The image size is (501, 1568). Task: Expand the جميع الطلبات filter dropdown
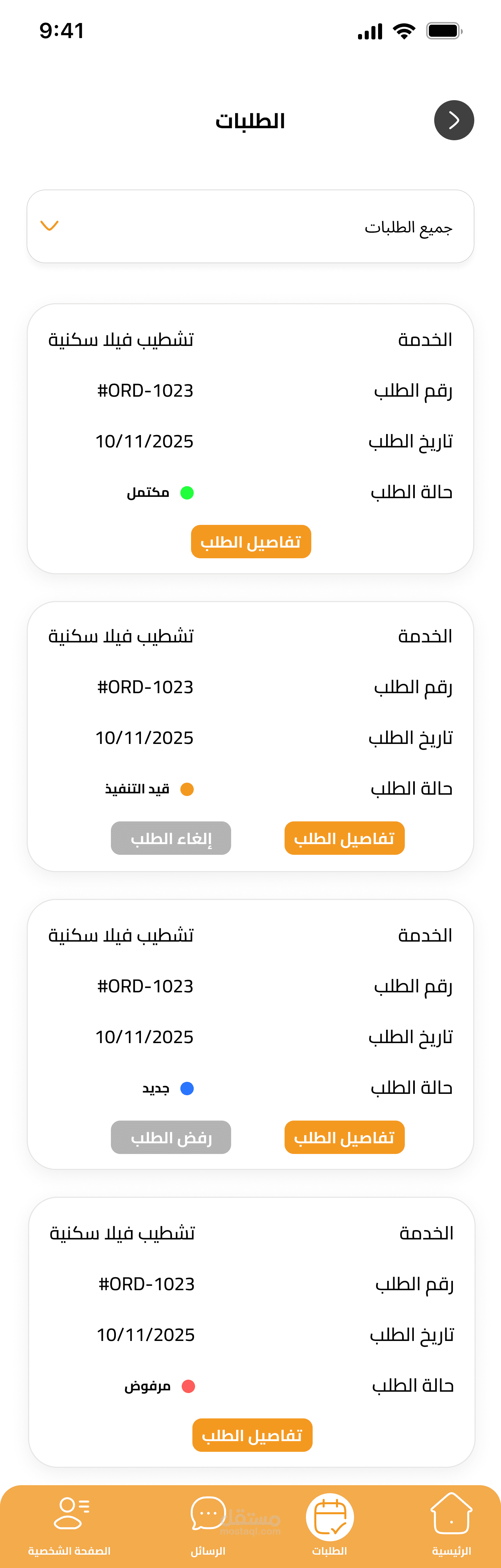pos(250,226)
